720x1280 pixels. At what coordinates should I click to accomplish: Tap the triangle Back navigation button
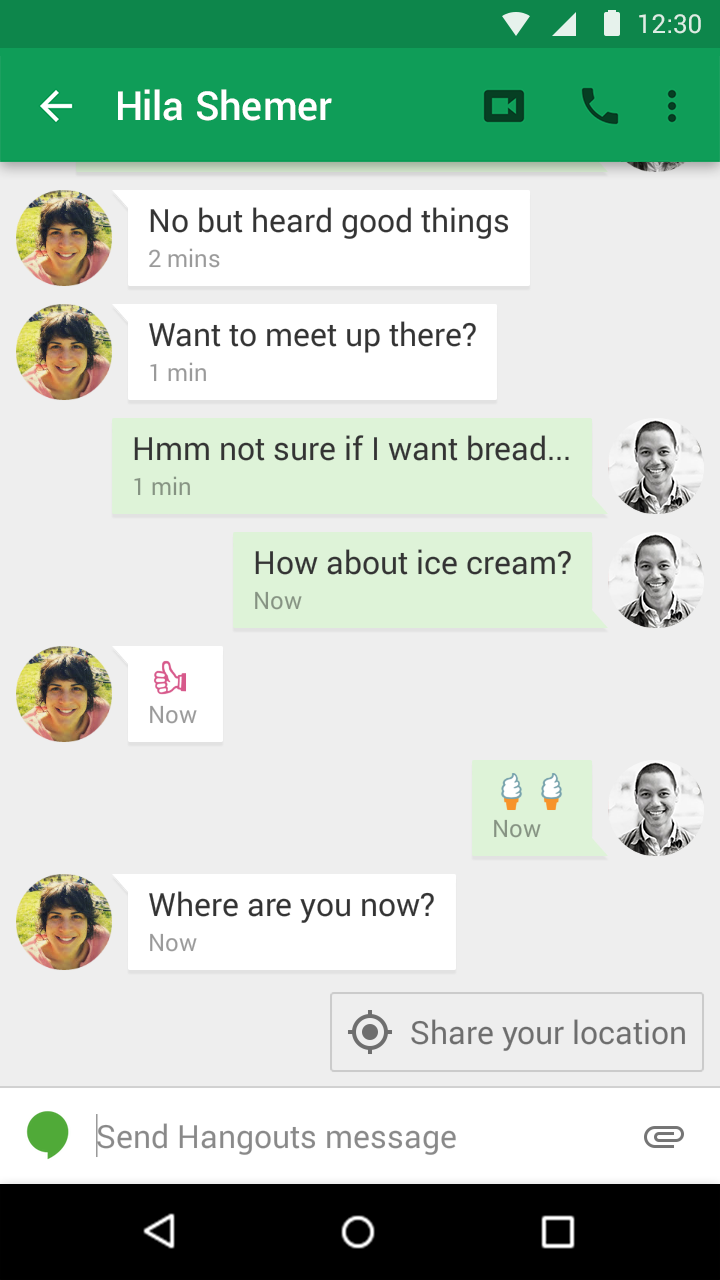point(160,1231)
